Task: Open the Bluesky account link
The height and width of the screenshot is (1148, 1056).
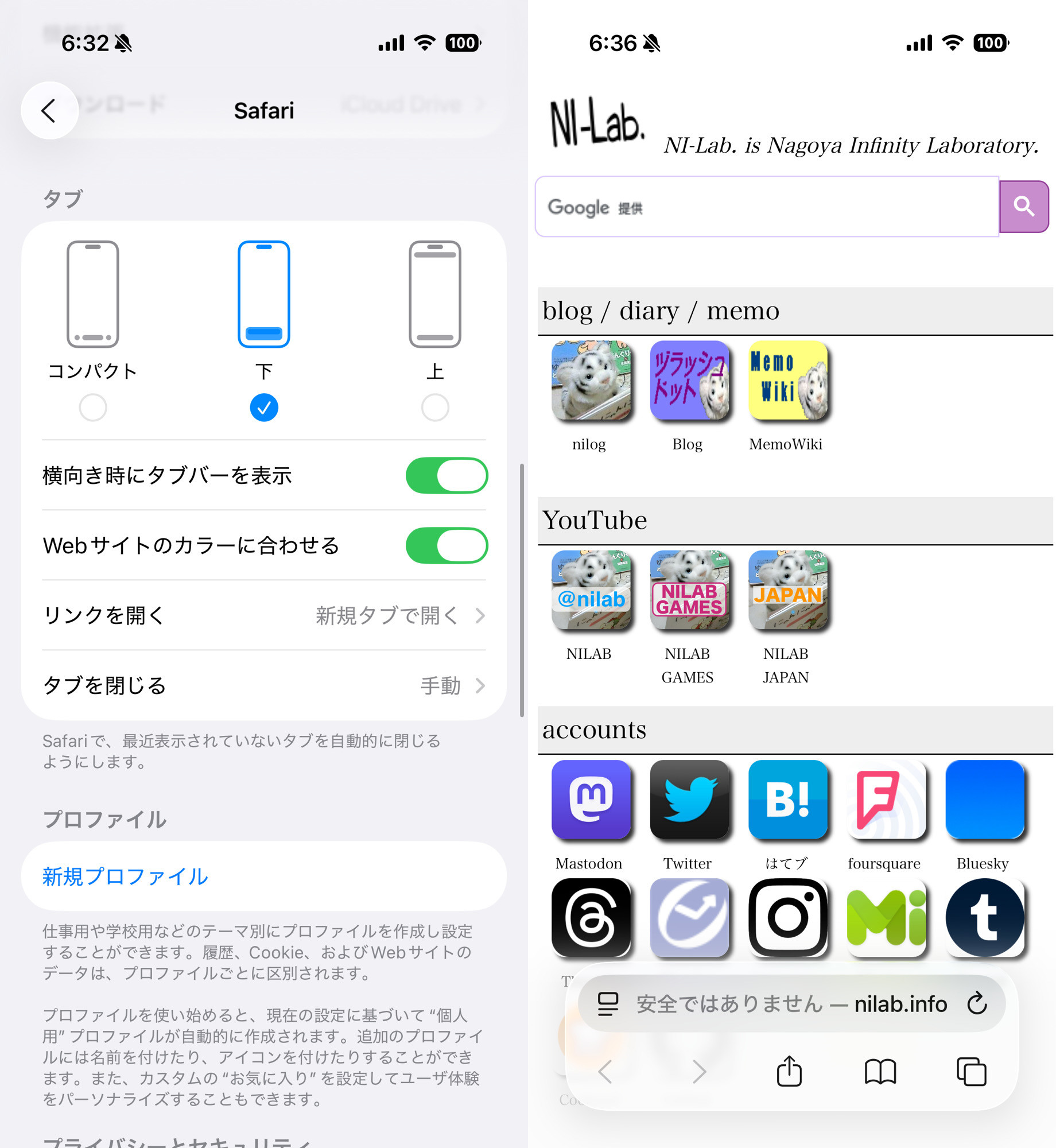Action: click(x=984, y=800)
